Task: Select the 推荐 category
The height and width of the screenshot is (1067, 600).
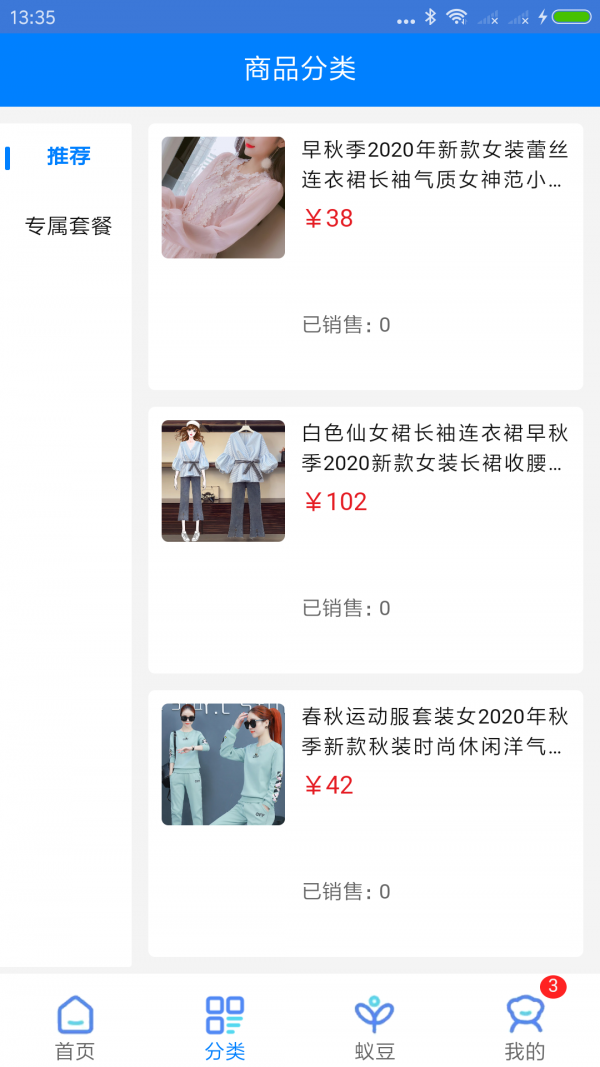Action: click(x=68, y=156)
